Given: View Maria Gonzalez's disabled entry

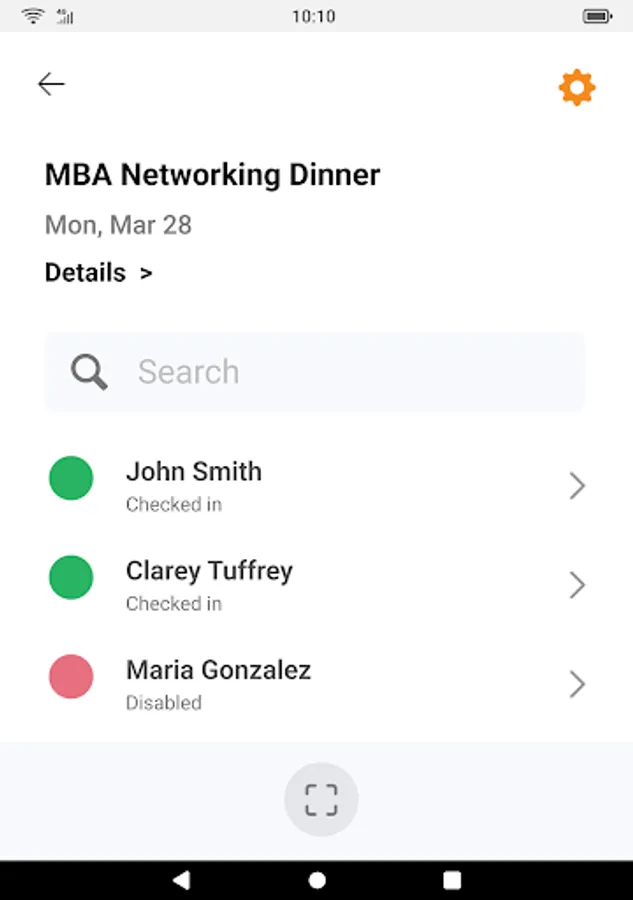Looking at the screenshot, I should (316, 684).
